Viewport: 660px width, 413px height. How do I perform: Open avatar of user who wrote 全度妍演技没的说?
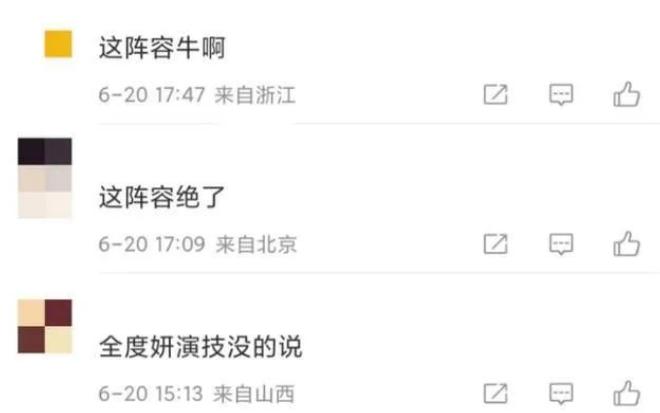pyautogui.click(x=45, y=326)
